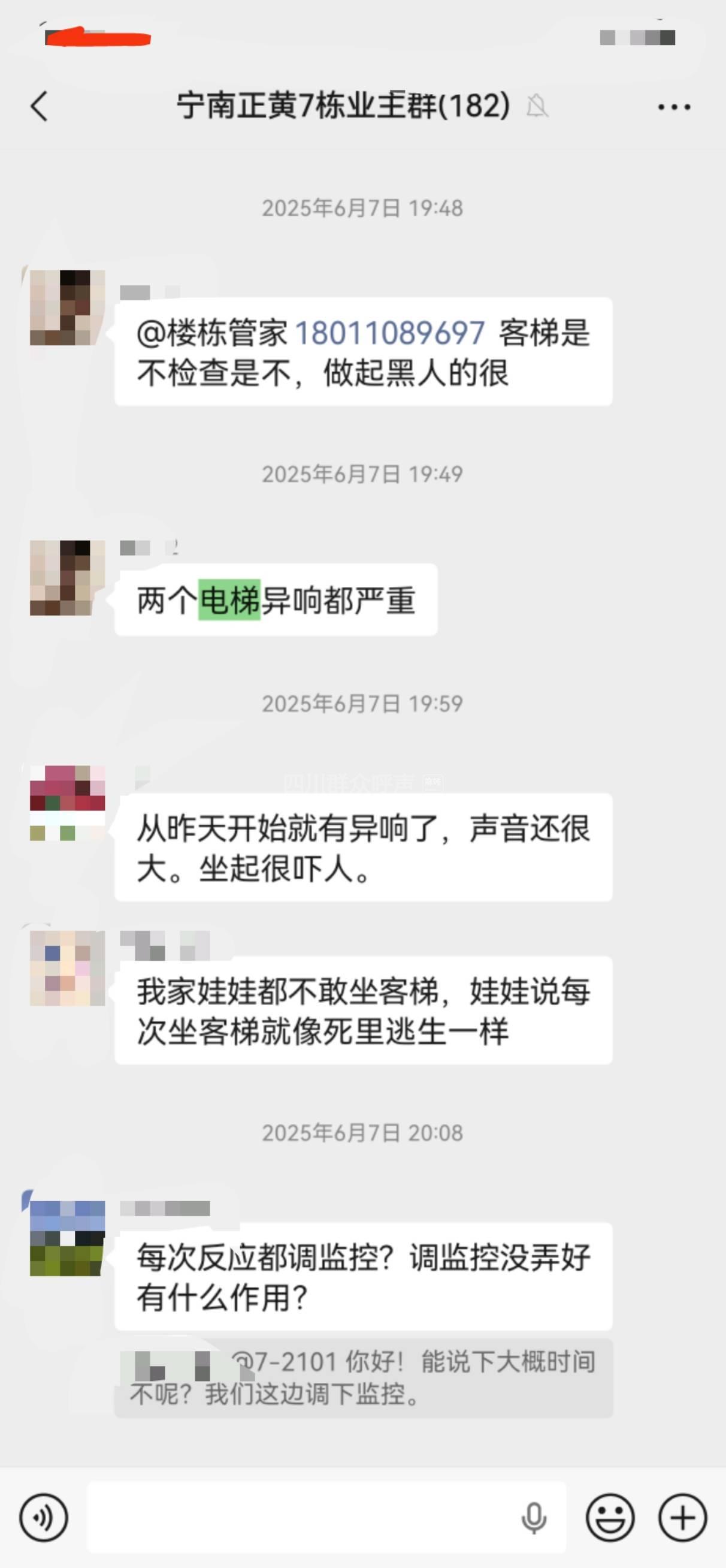726x1568 pixels.
Task: Open the plus attachments menu
Action: (682, 1518)
